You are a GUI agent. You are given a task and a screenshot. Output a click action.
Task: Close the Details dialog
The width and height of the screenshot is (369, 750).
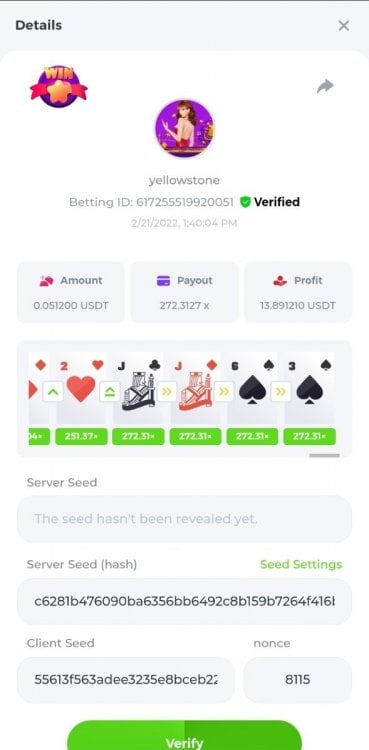tap(343, 26)
